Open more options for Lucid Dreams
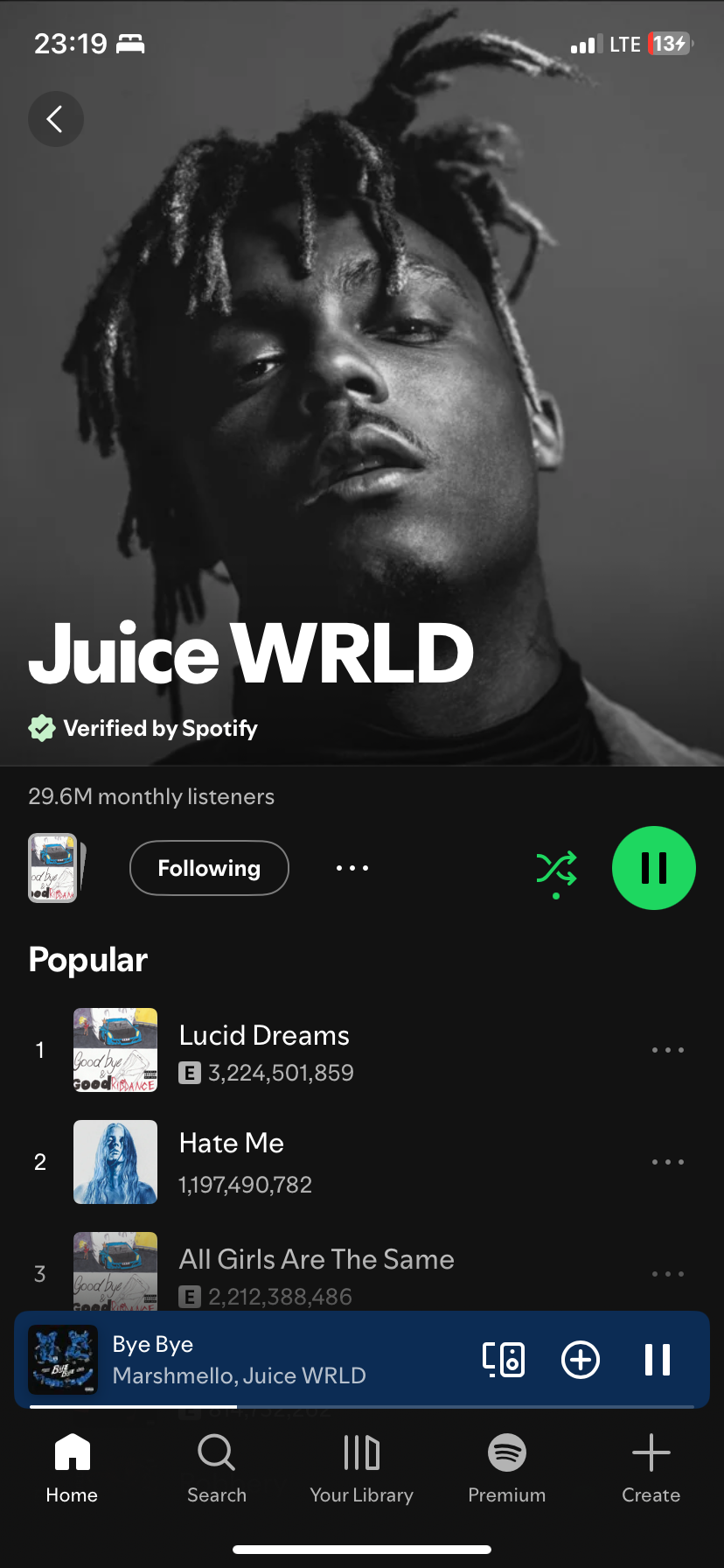This screenshot has width=724, height=1568. (668, 1050)
